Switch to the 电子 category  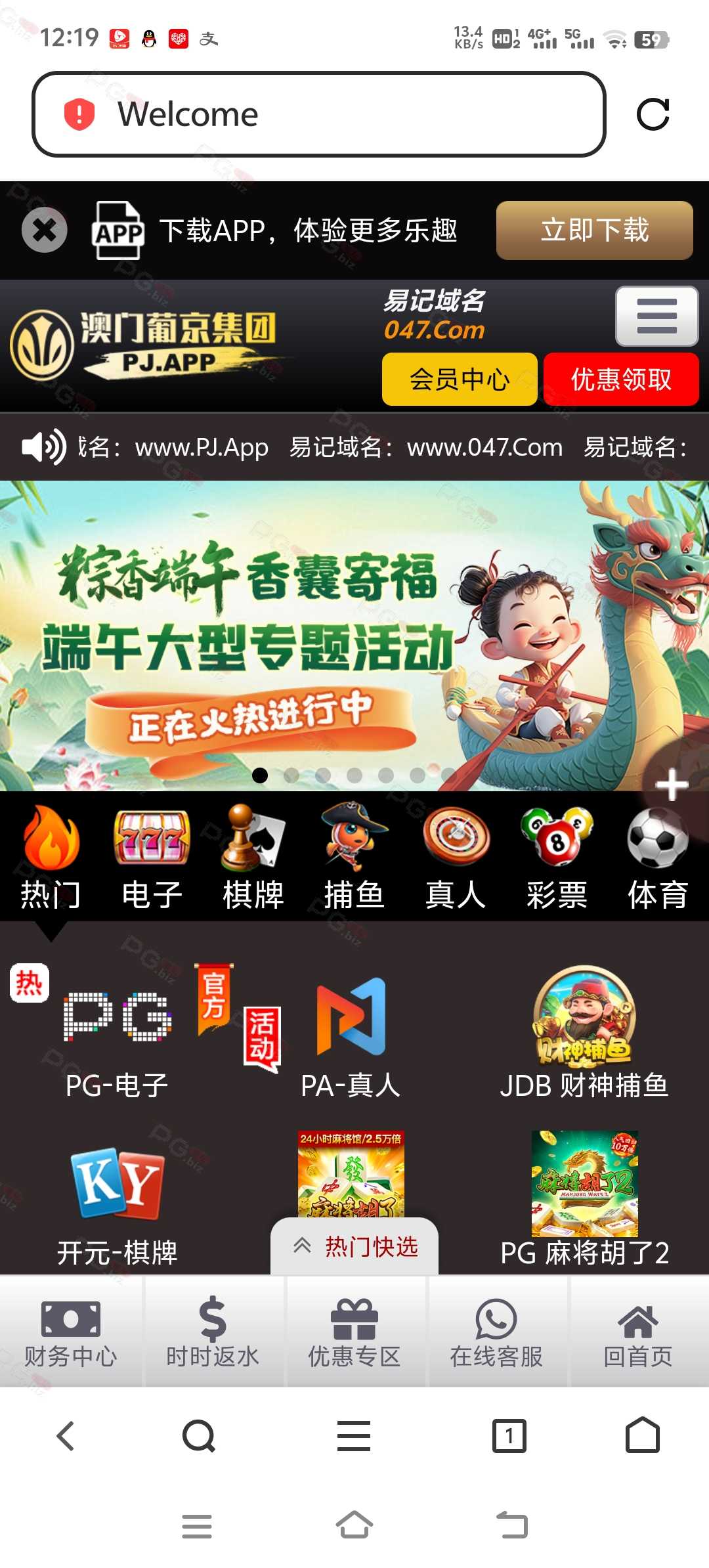coord(152,858)
